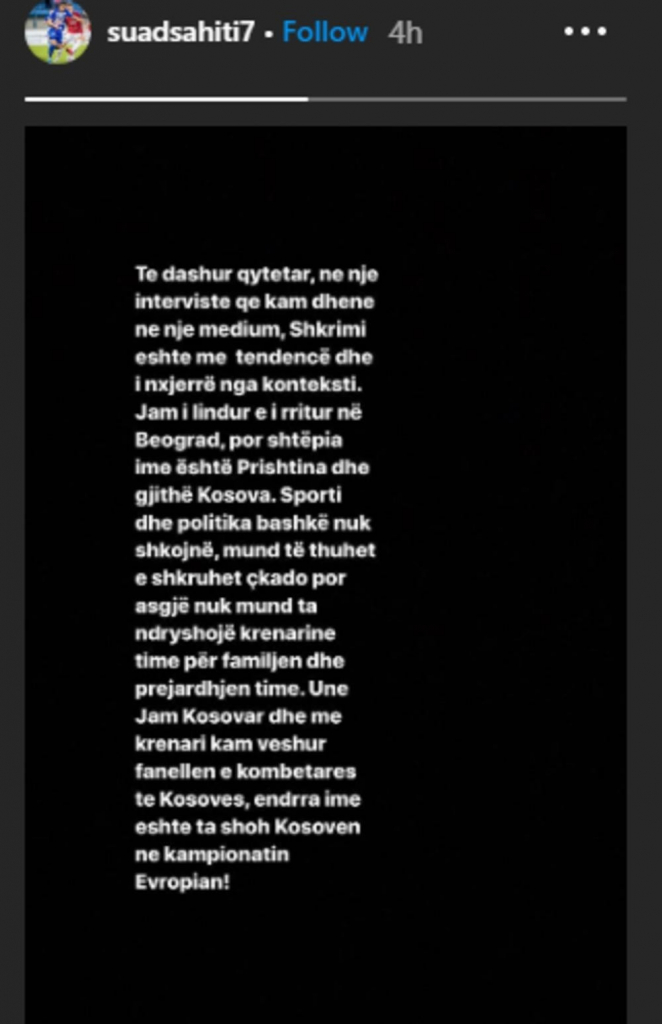
Task: Open the suadsahiti7 username link
Action: 181,32
